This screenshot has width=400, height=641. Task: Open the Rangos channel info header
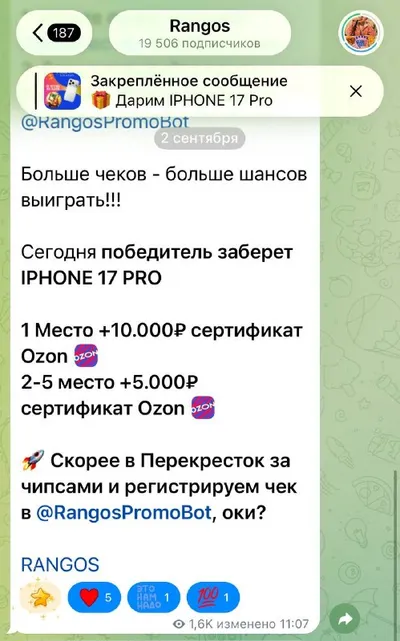pyautogui.click(x=200, y=33)
